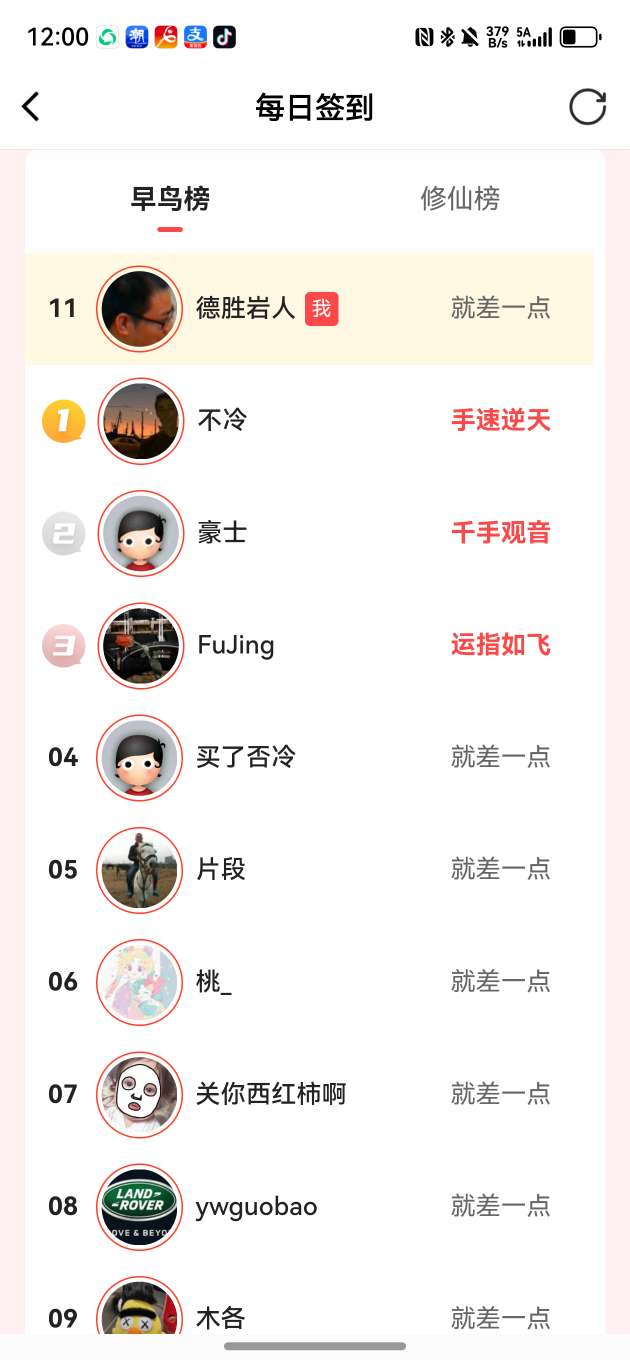Switch to the 早鸟榜 tab
Viewport: 630px width, 1360px height.
(170, 199)
